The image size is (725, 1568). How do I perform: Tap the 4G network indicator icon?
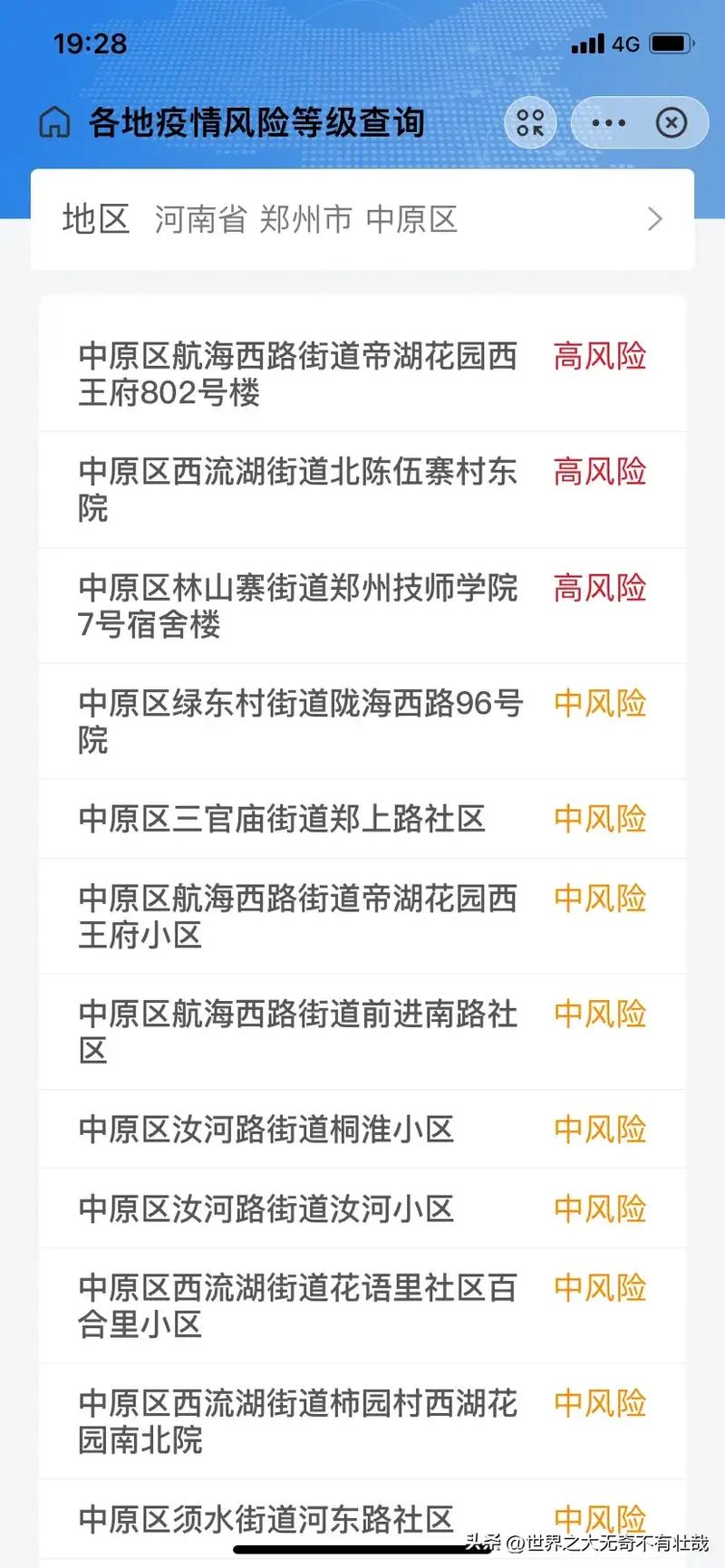[627, 43]
